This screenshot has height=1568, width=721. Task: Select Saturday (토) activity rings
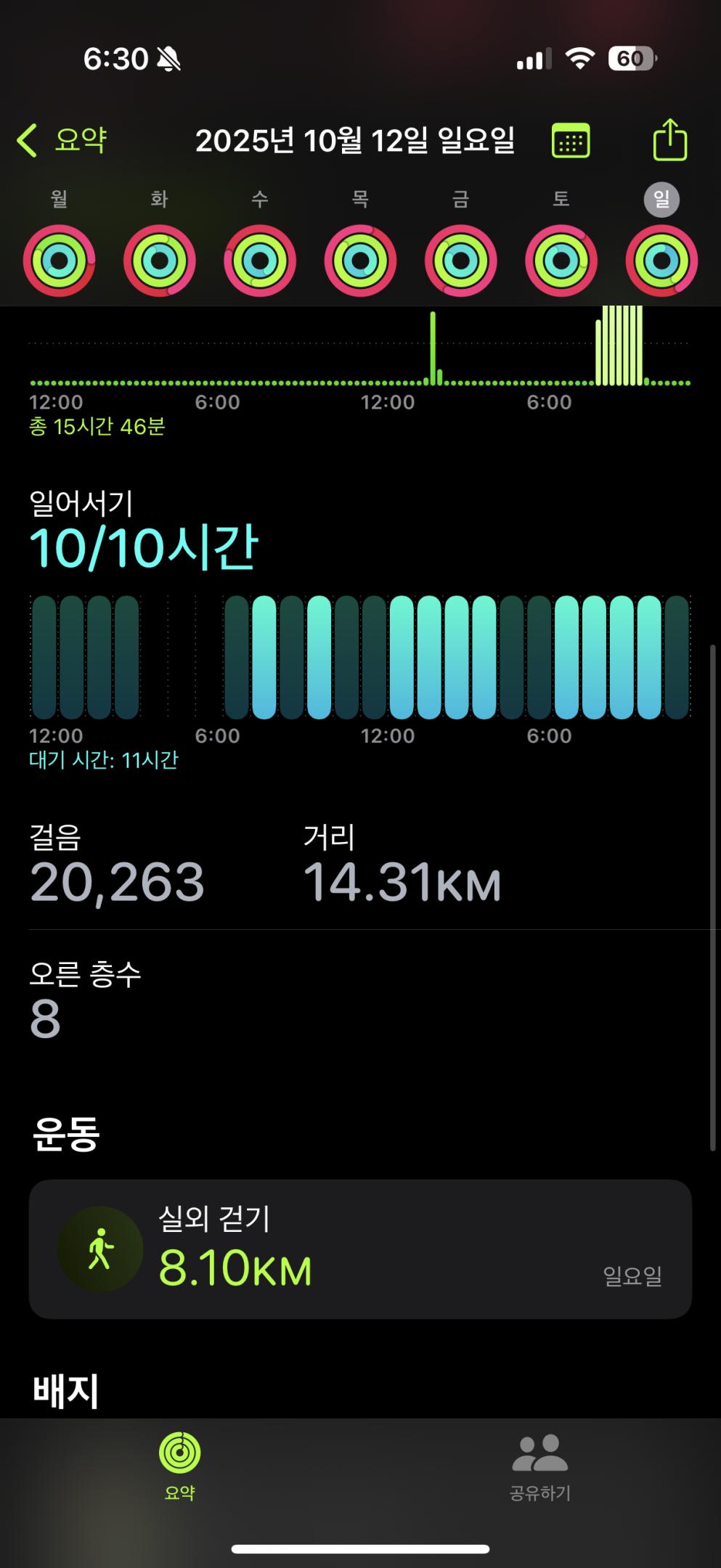561,261
